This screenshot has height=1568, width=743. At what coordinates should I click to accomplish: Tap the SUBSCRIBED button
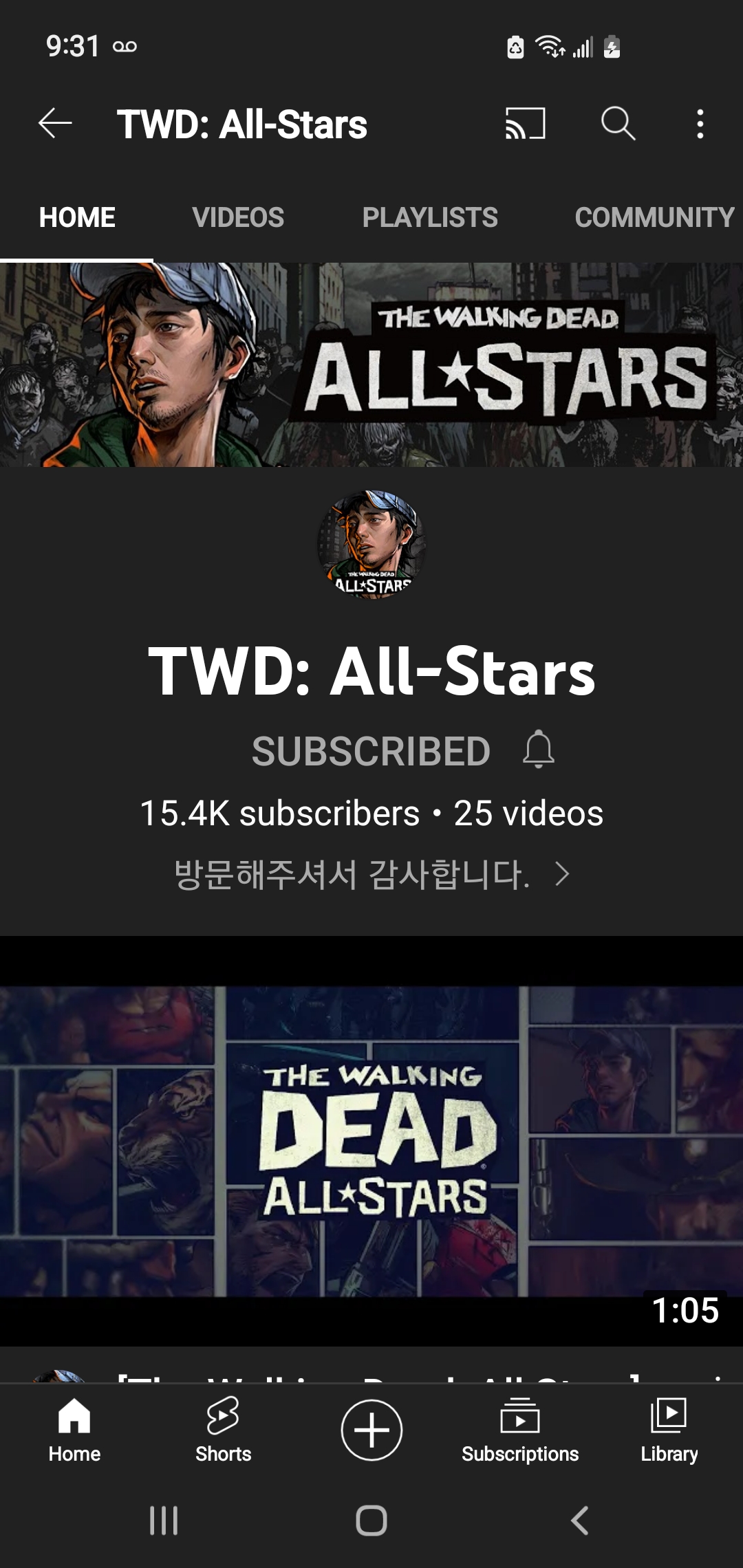click(371, 751)
